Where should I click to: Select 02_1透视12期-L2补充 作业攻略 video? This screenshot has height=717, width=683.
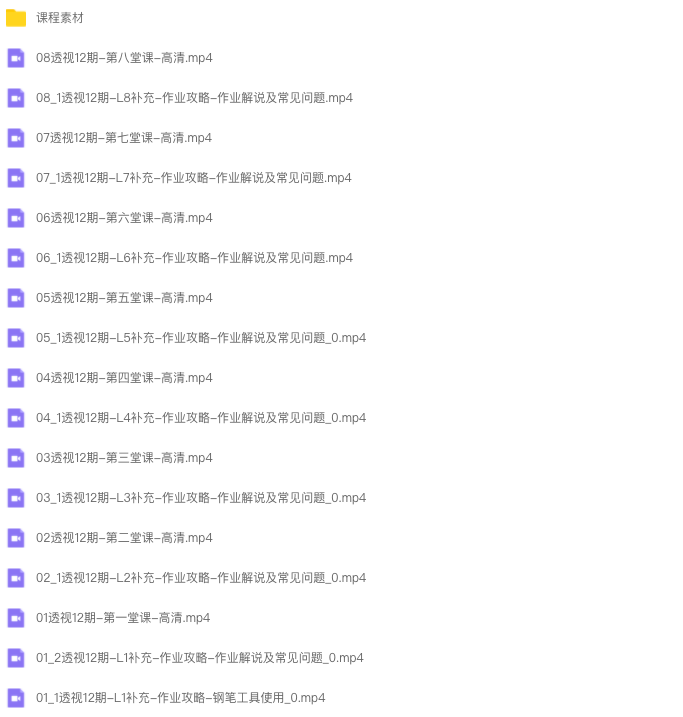coord(200,578)
